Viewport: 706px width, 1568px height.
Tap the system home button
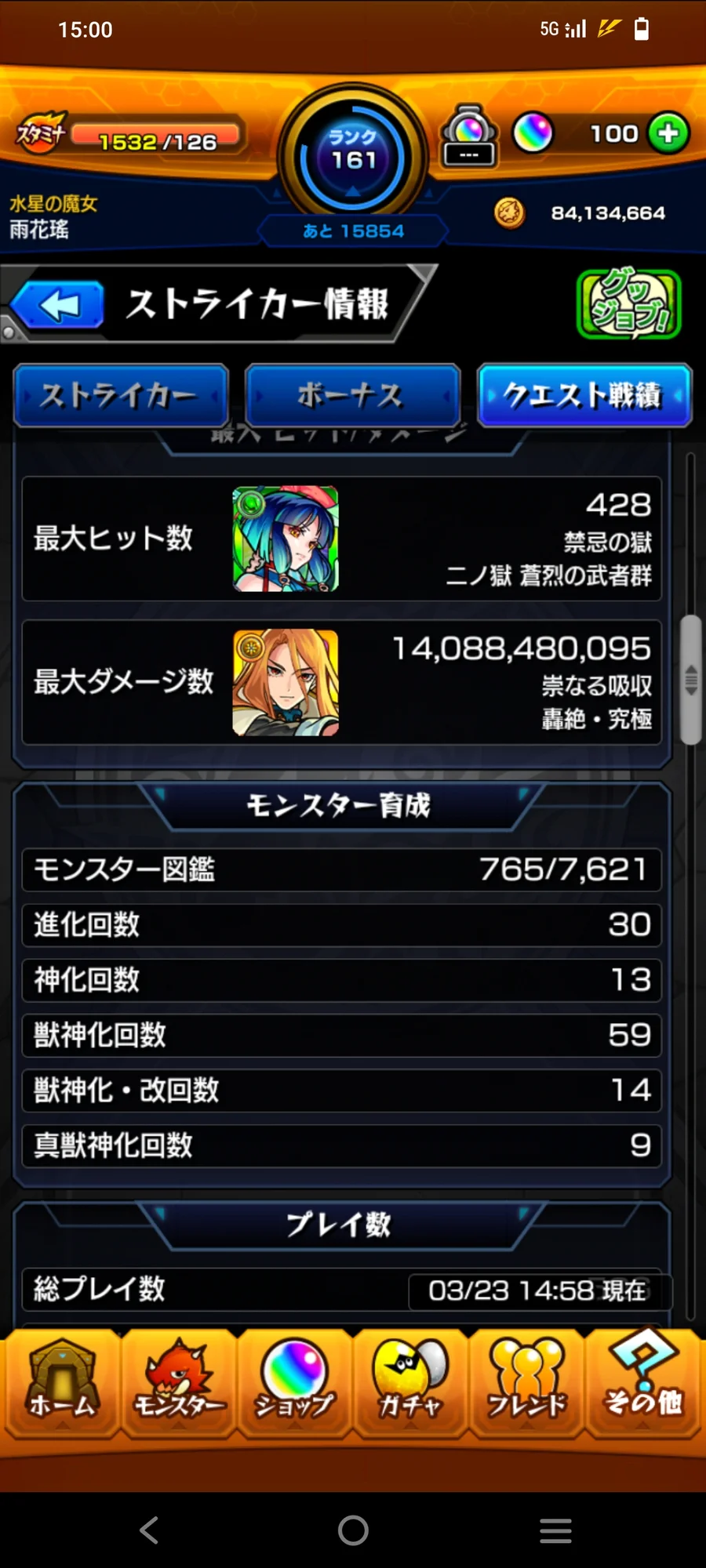pyautogui.click(x=353, y=1530)
